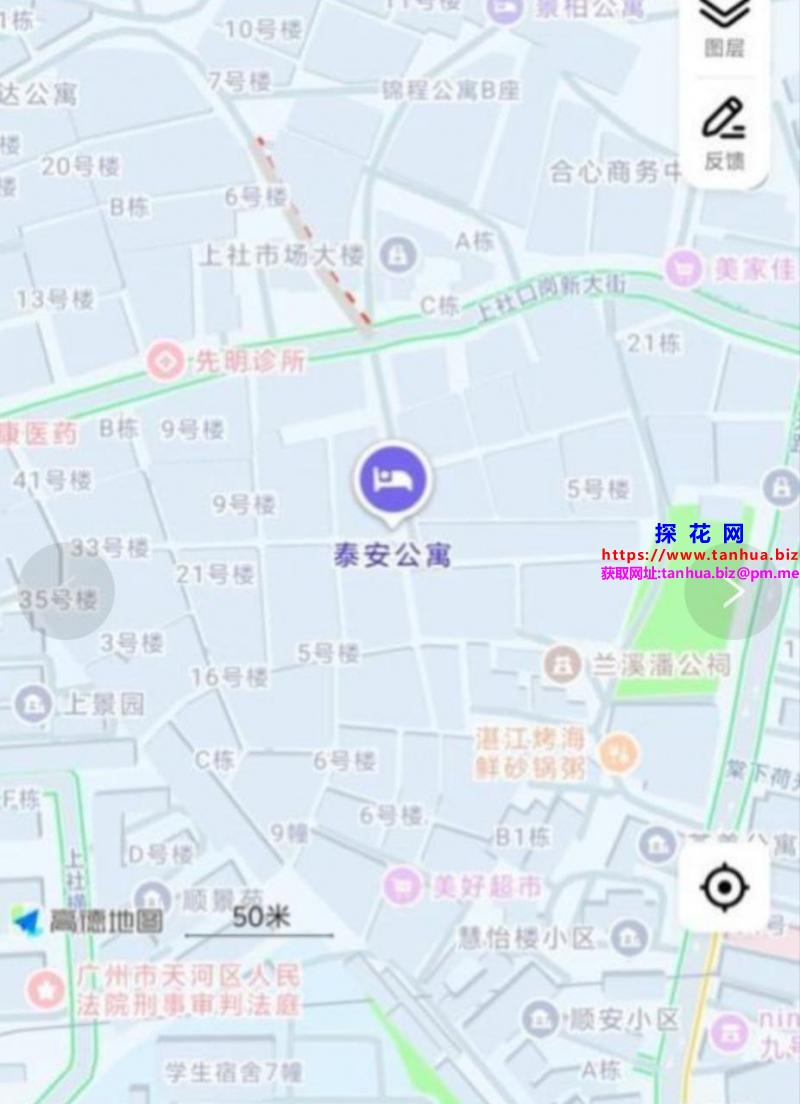Go to the next image with right arrow

tap(732, 592)
